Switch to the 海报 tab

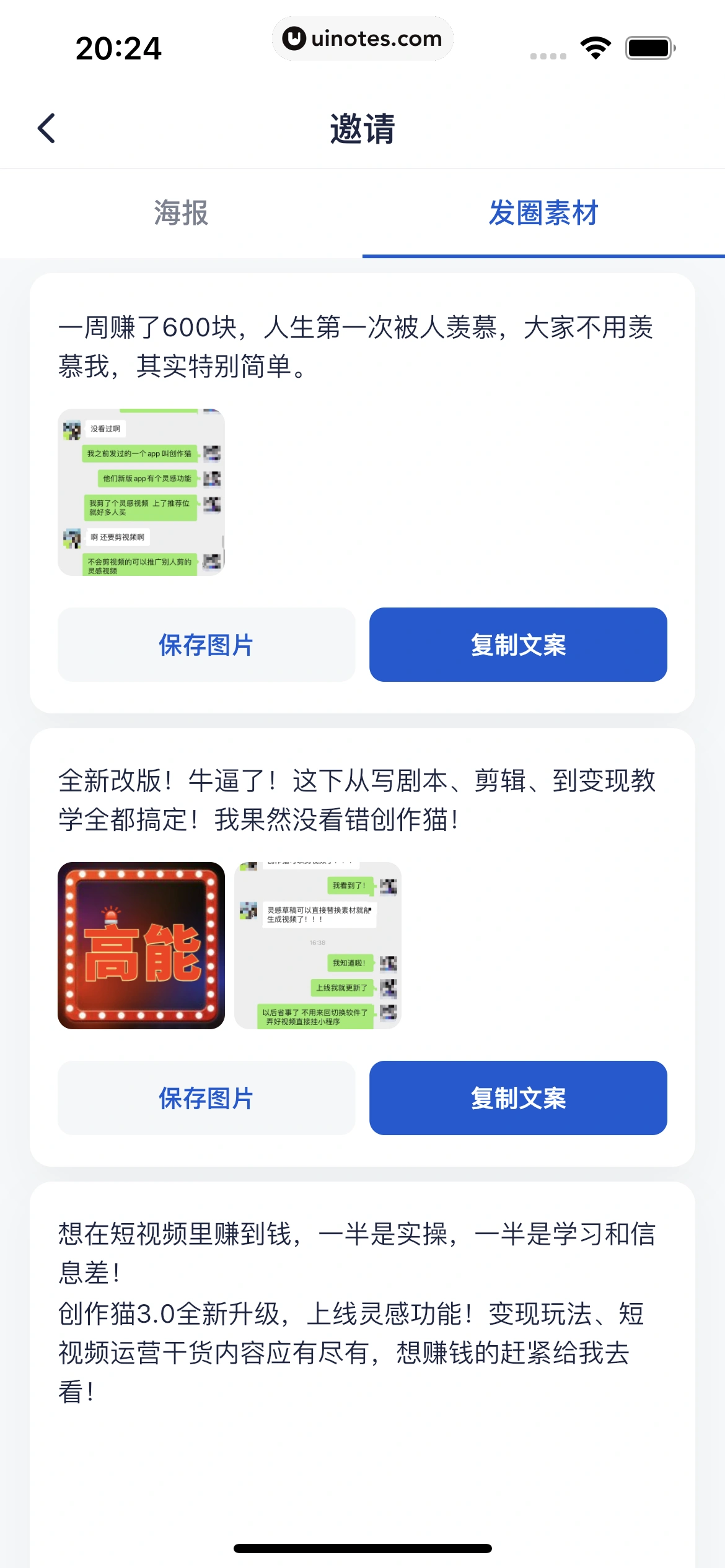(181, 213)
